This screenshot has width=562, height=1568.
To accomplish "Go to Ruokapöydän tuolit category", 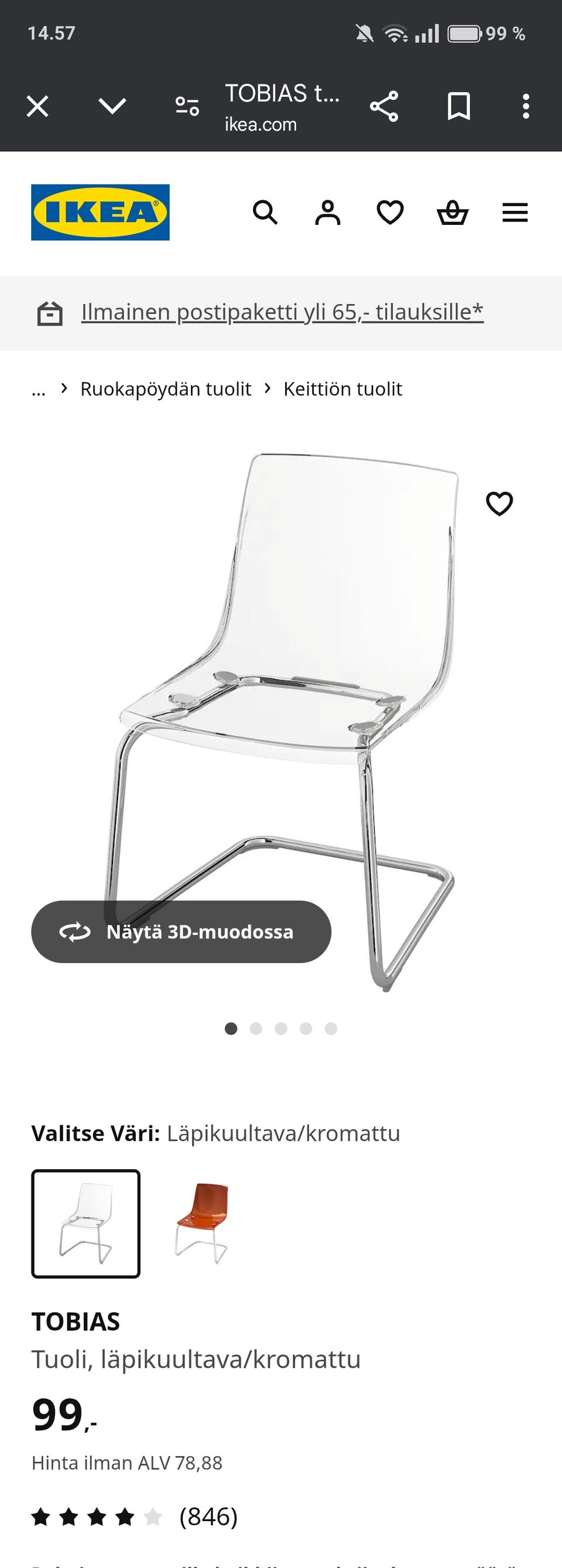I will 166,389.
